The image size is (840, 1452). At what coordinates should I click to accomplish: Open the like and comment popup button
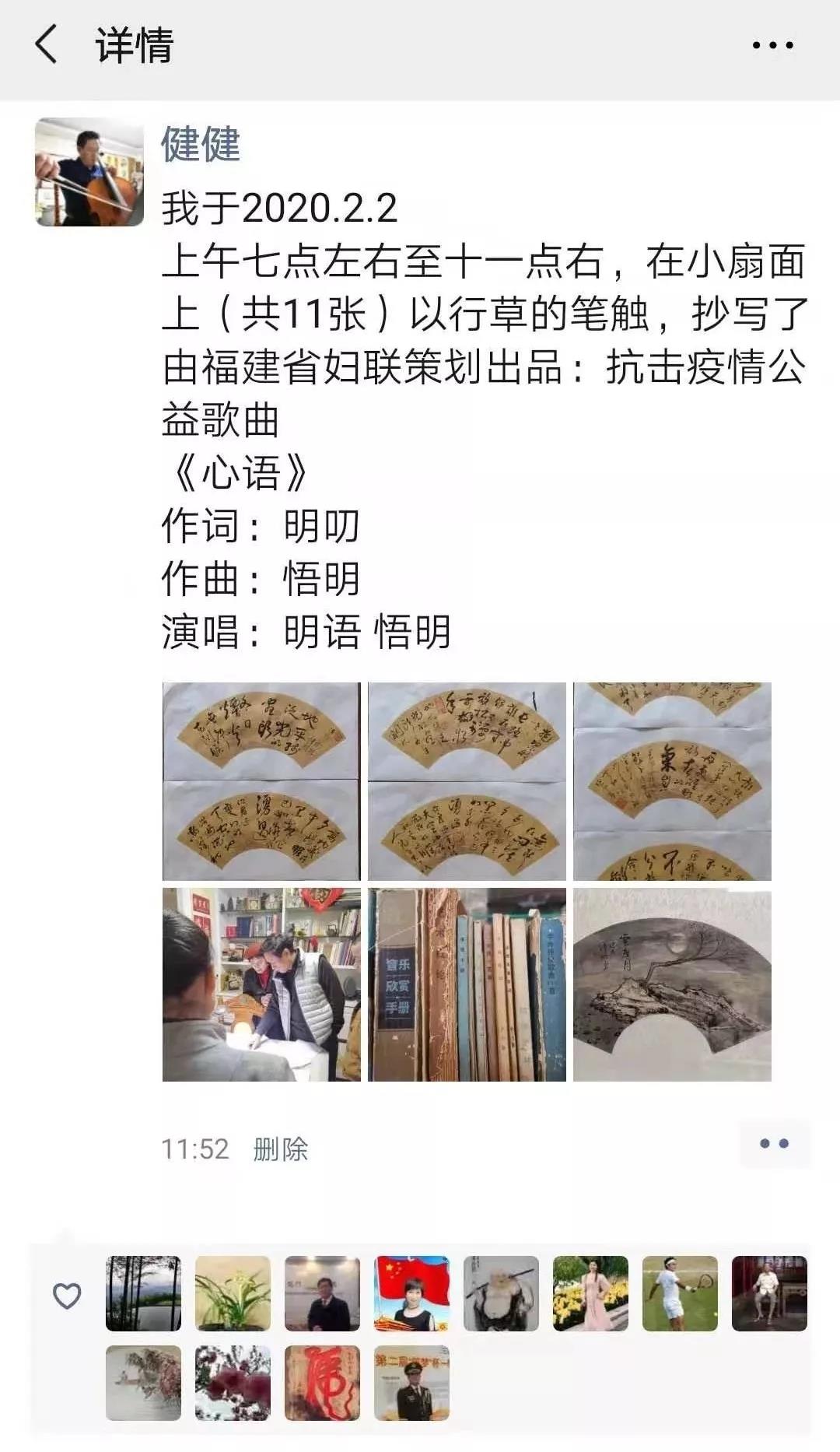(x=774, y=1143)
